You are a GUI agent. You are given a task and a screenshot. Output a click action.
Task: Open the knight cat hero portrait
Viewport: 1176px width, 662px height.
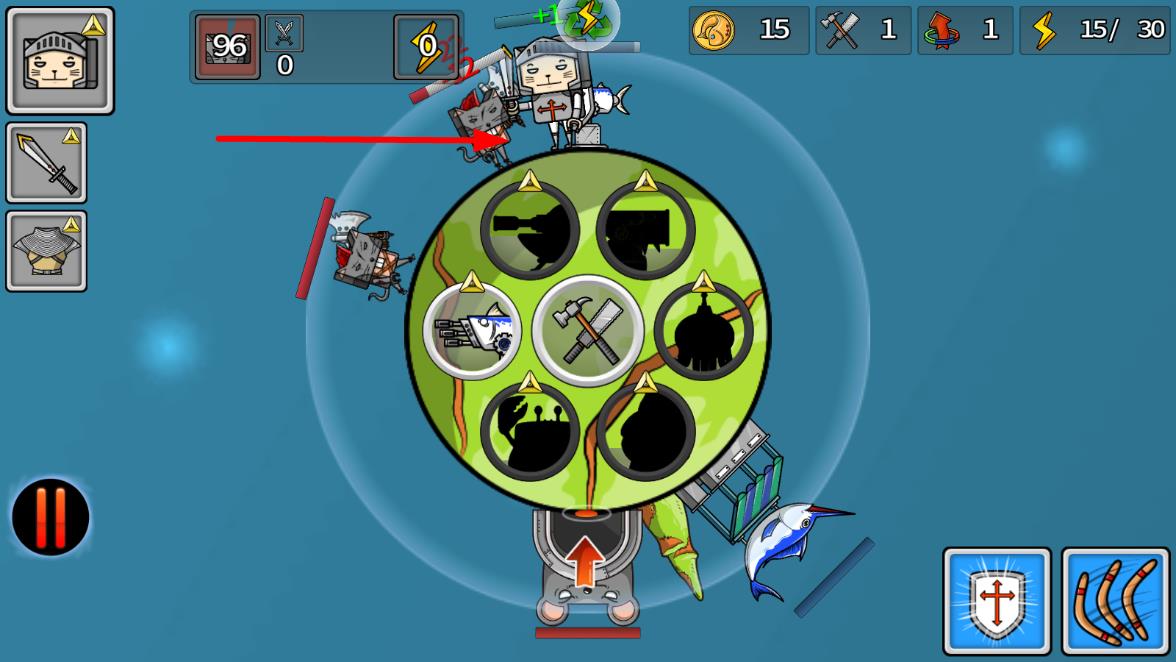(x=60, y=60)
